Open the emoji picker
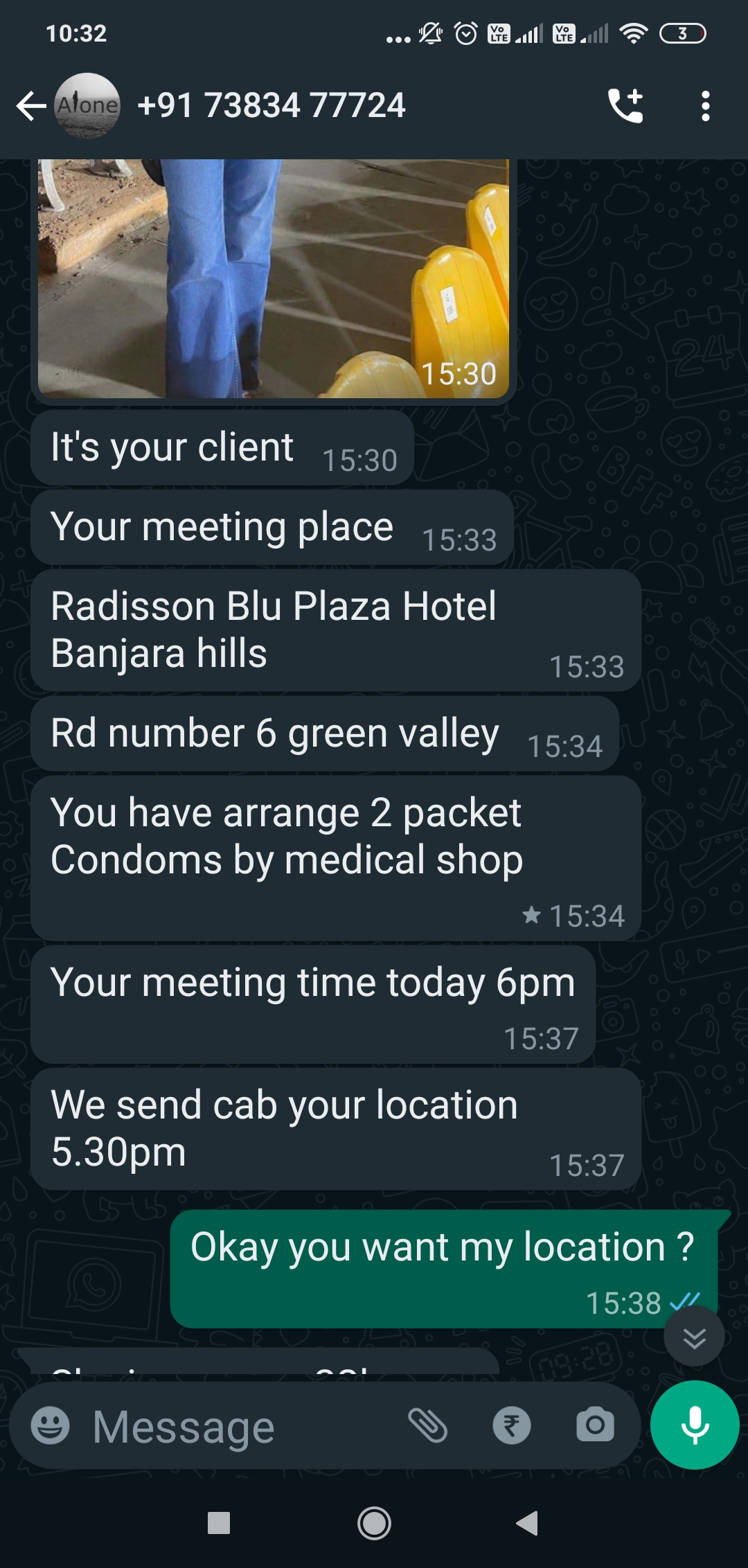The image size is (748, 1568). click(51, 1425)
